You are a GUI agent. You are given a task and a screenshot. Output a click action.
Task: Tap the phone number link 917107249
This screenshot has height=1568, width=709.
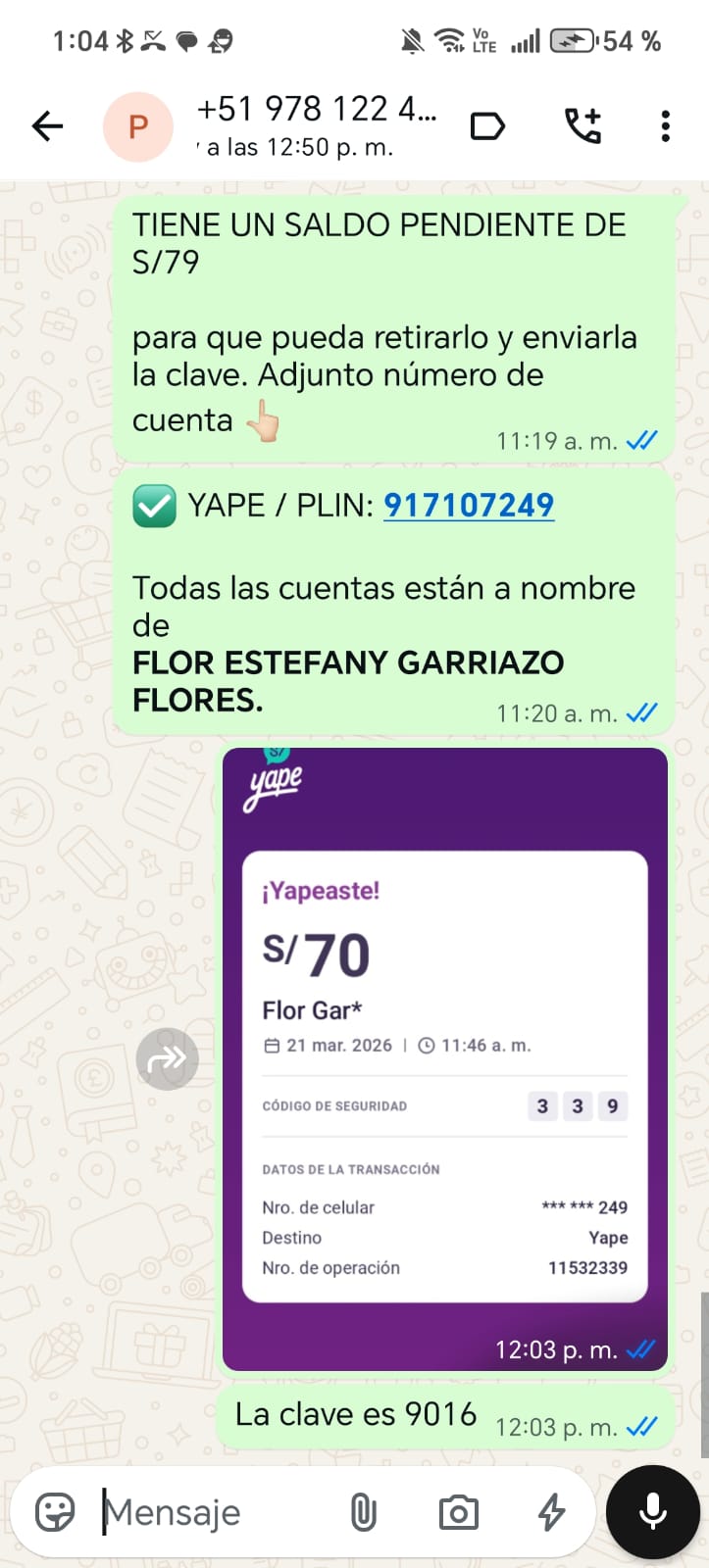click(x=468, y=505)
